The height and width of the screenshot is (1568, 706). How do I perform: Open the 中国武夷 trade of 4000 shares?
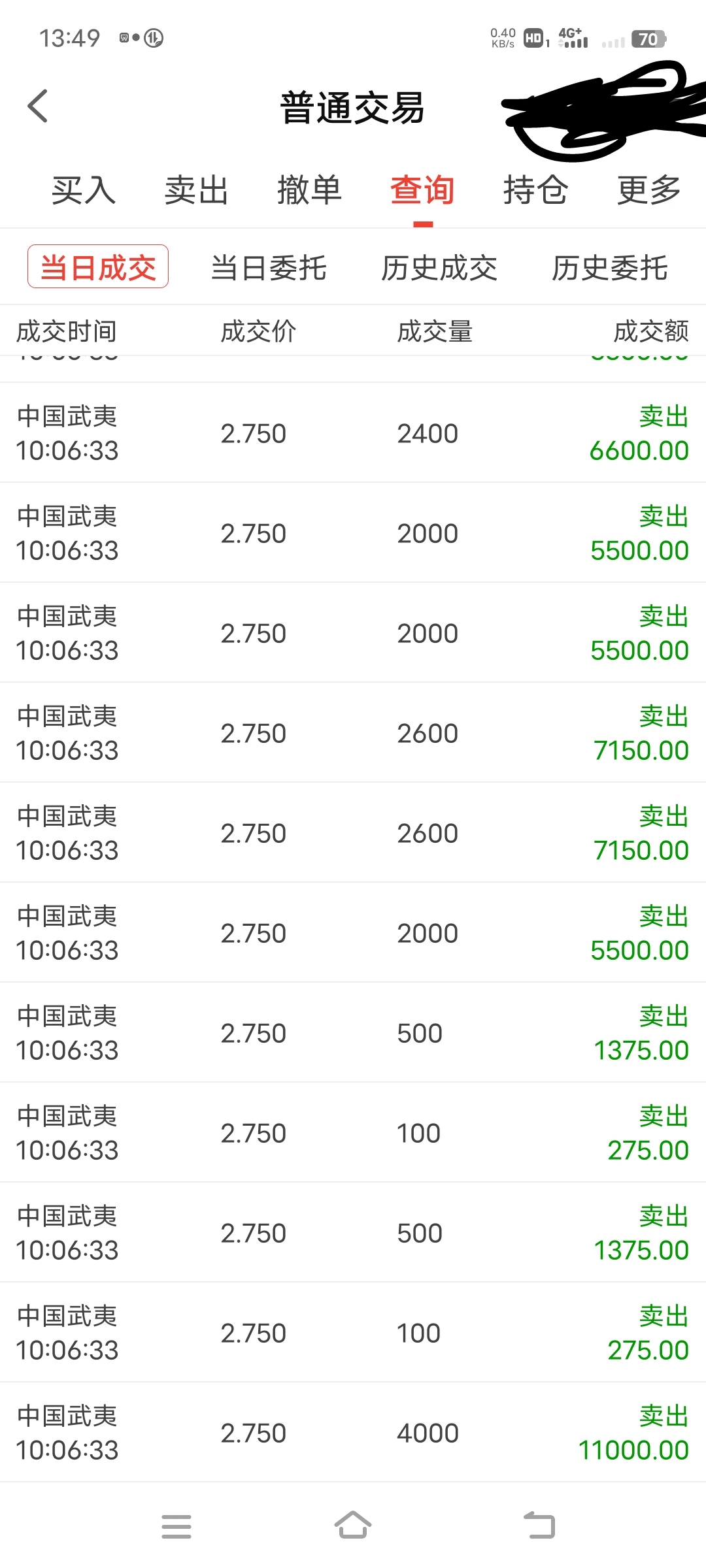click(x=353, y=1432)
